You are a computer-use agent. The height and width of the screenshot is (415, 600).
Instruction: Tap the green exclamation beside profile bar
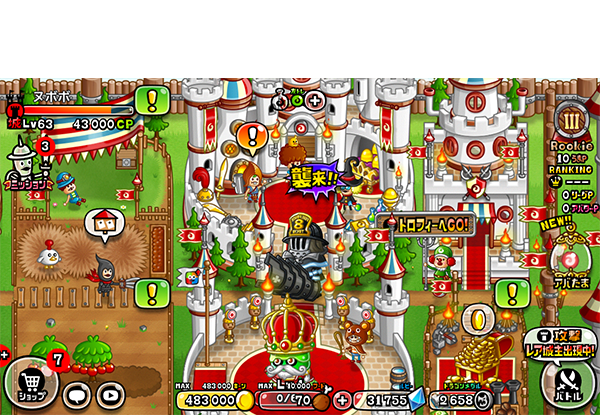tap(153, 99)
